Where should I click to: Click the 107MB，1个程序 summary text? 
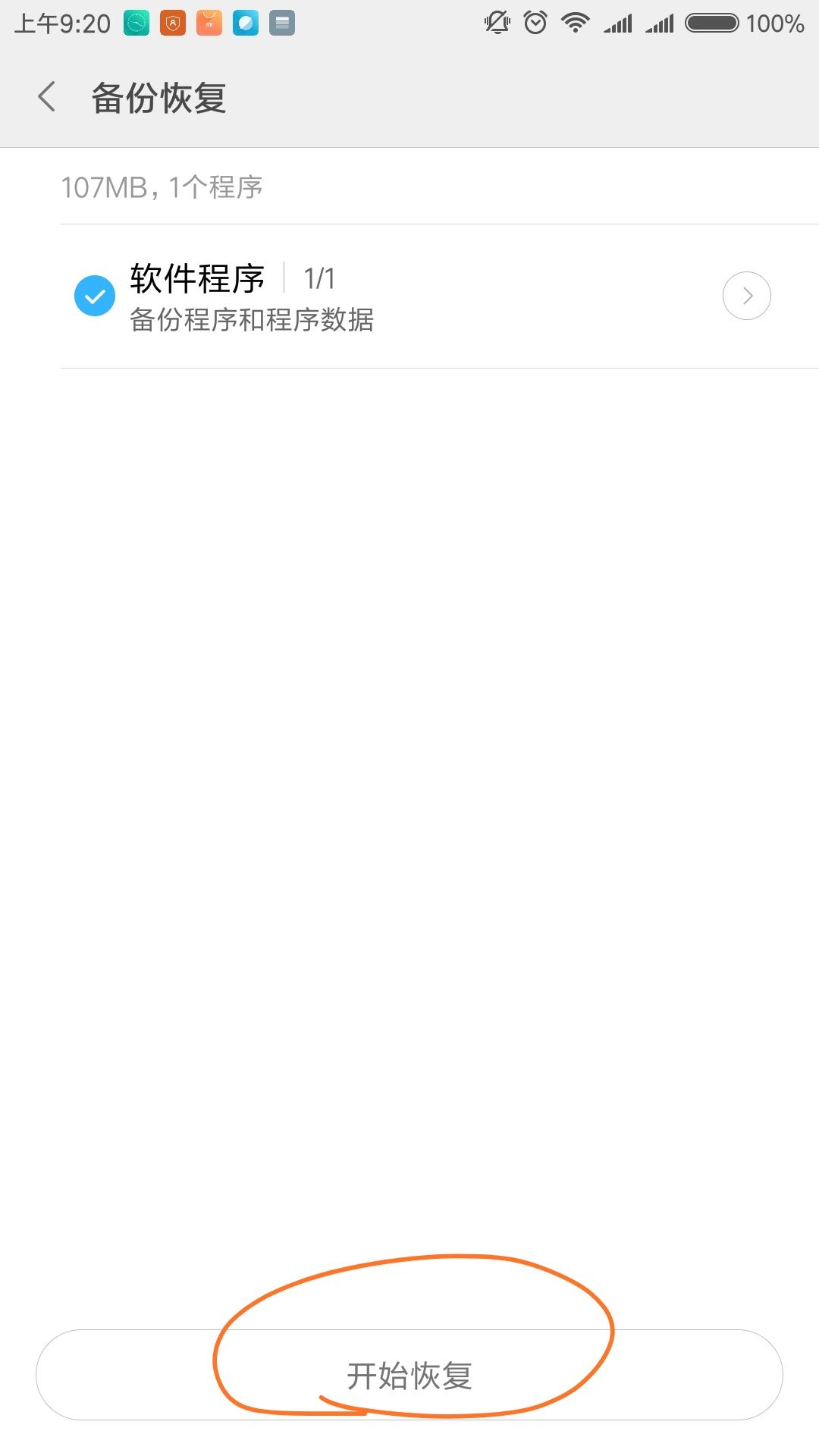[161, 187]
